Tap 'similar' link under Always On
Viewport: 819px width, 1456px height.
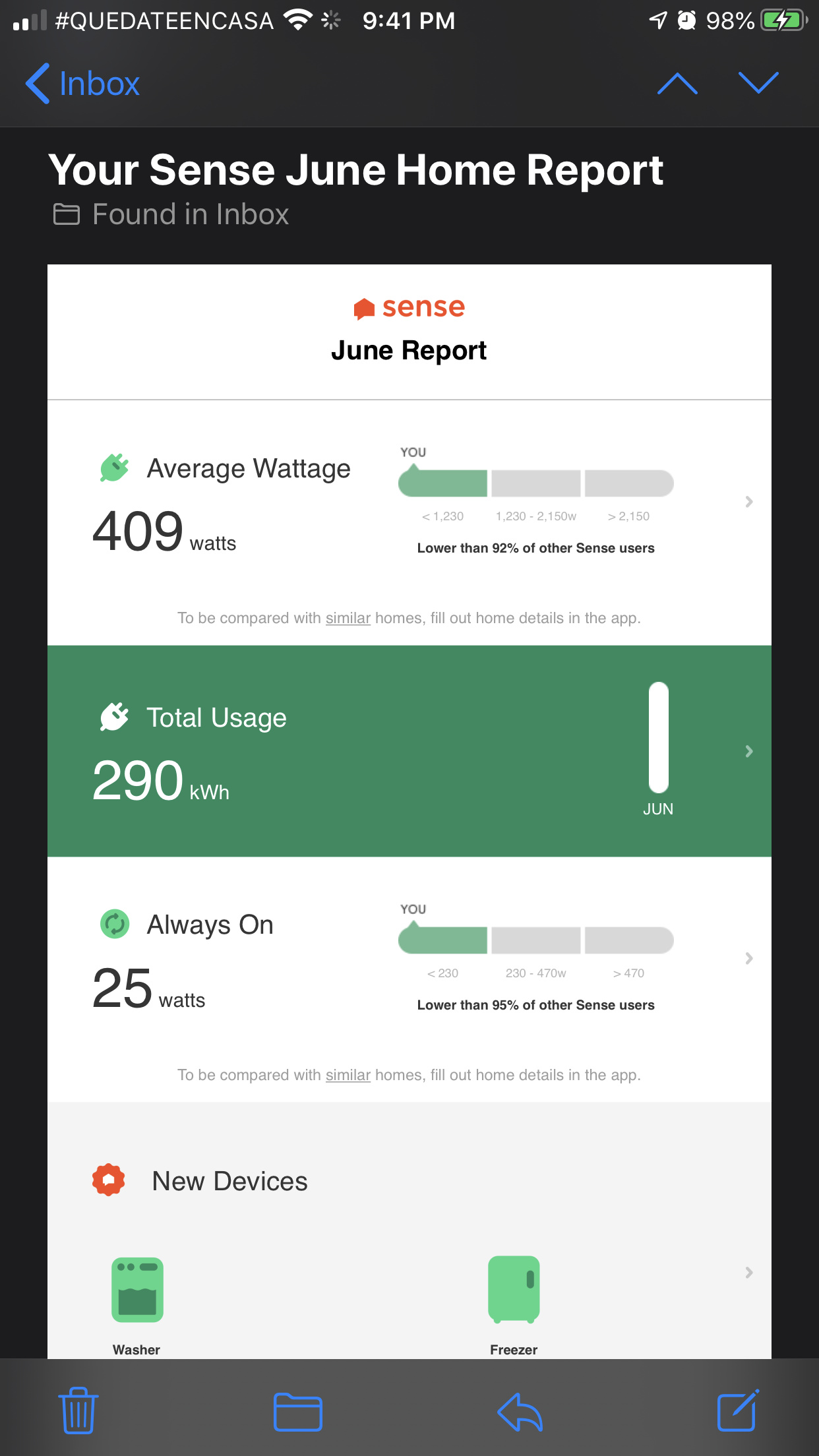click(348, 1075)
